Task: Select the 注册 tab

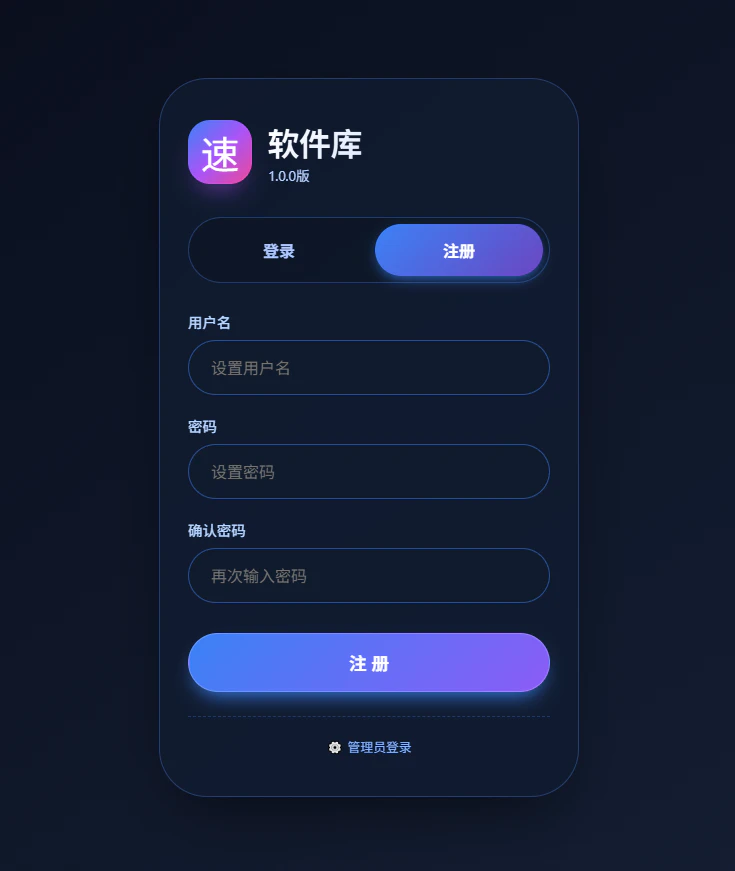Action: [x=459, y=251]
